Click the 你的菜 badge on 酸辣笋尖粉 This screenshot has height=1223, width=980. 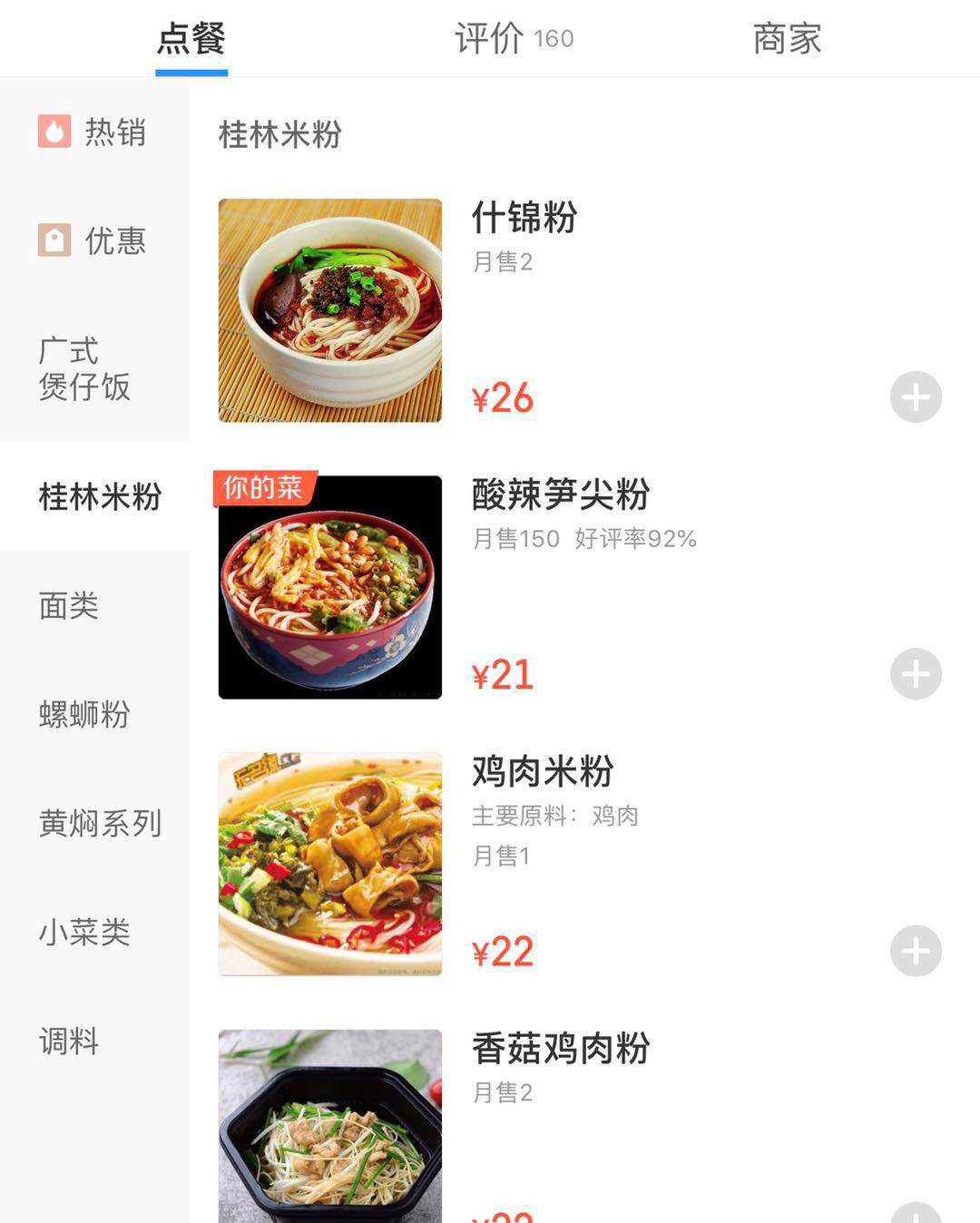tap(263, 488)
